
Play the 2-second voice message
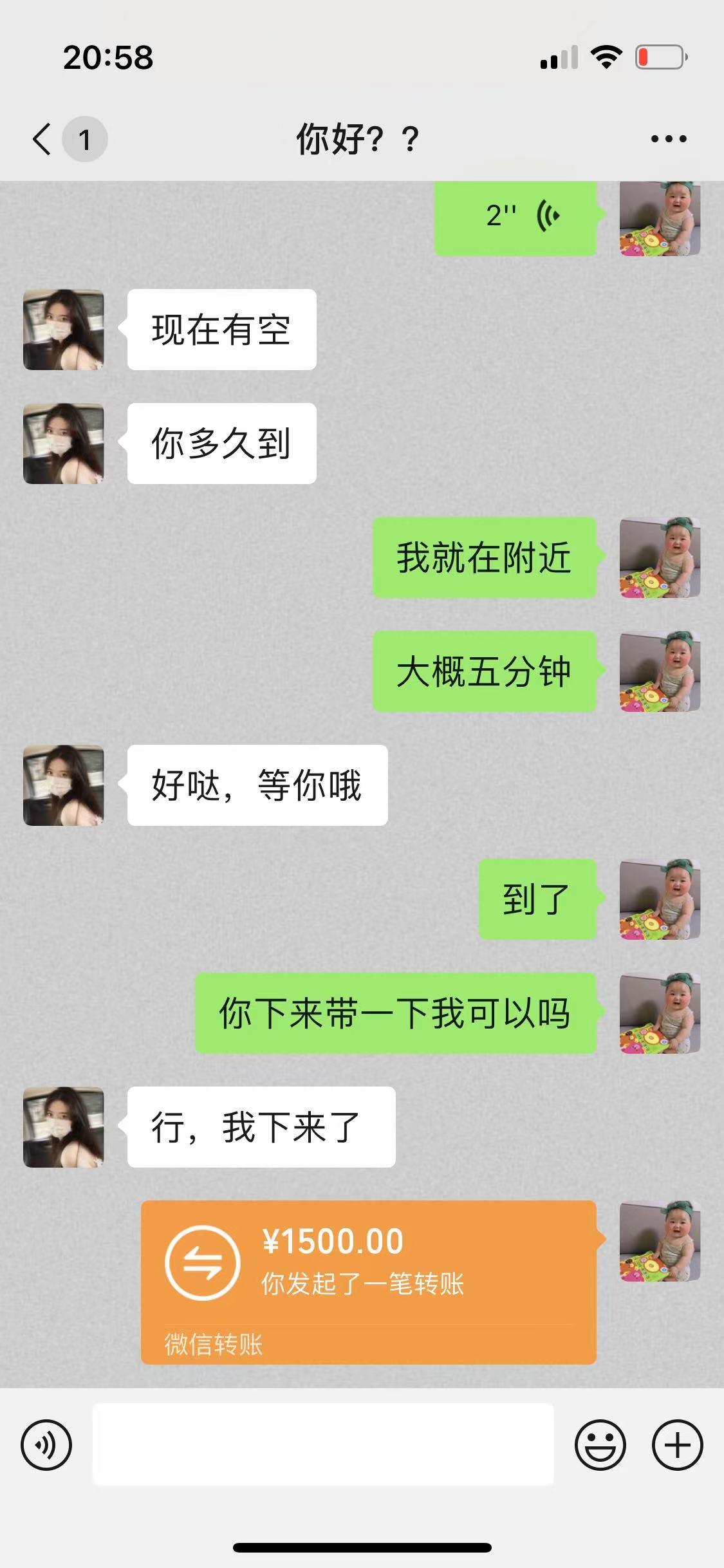click(x=515, y=216)
